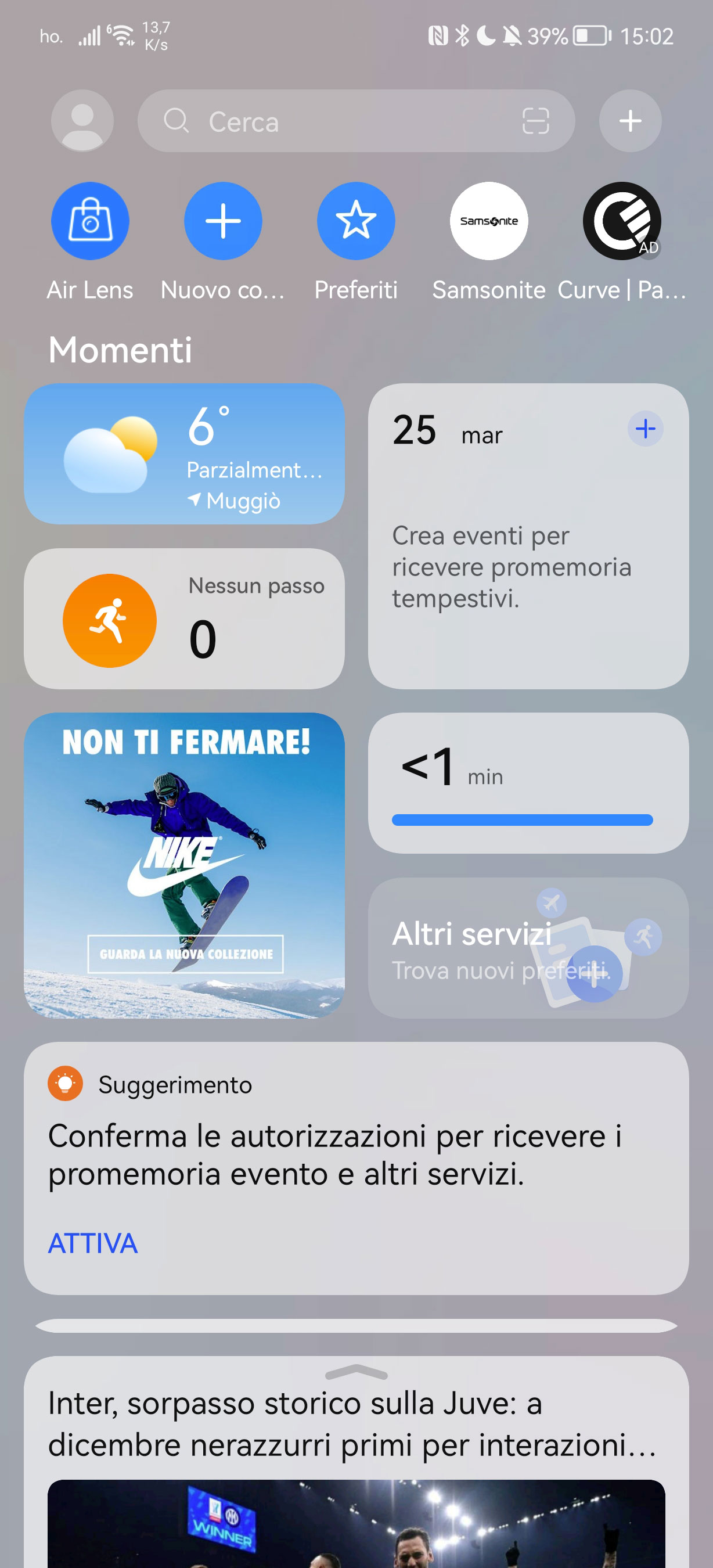
Task: Open the <1 min screen time card
Action: point(528,783)
